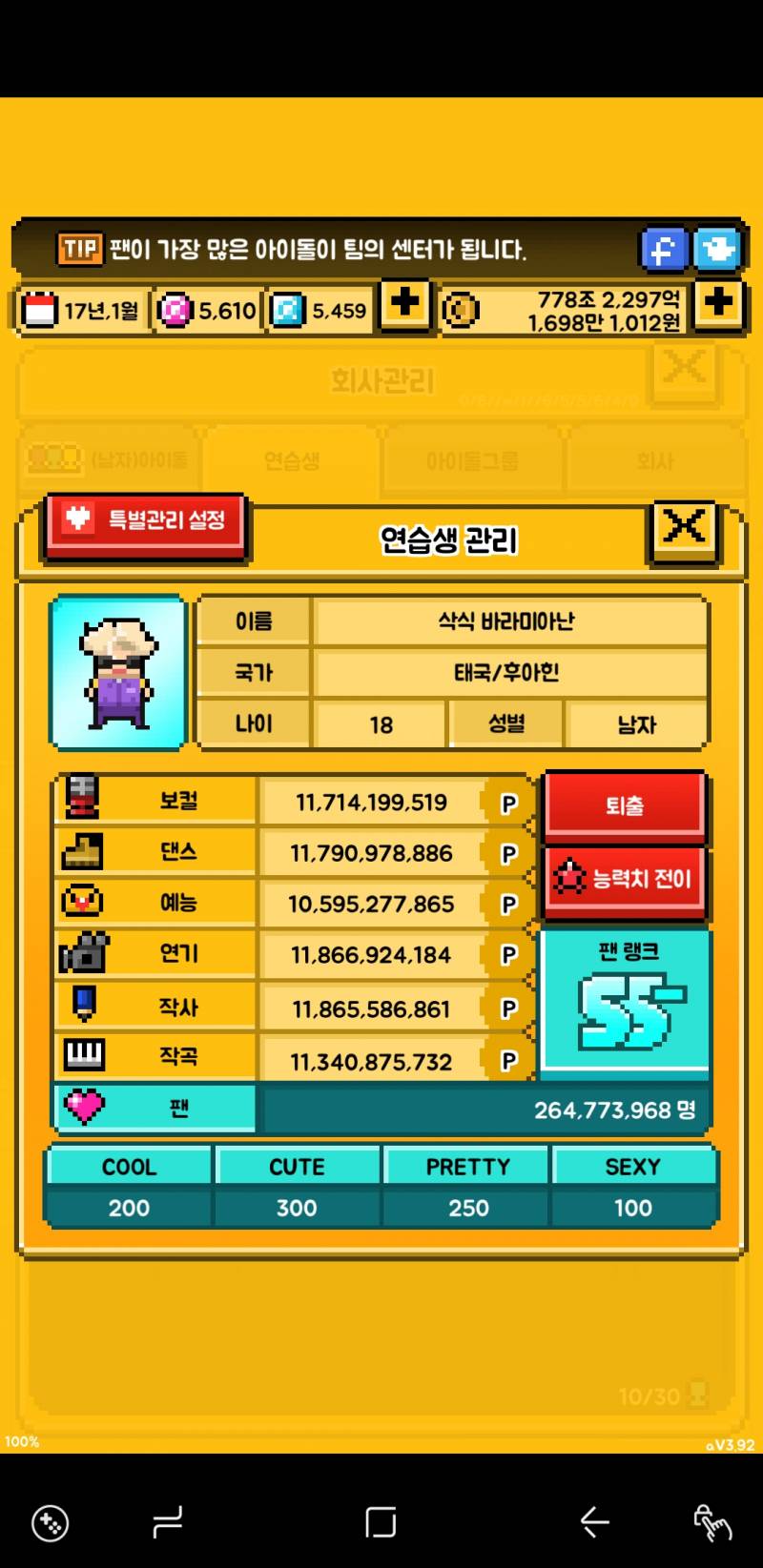
Task: Click the pink gem currency icon
Action: (x=176, y=310)
